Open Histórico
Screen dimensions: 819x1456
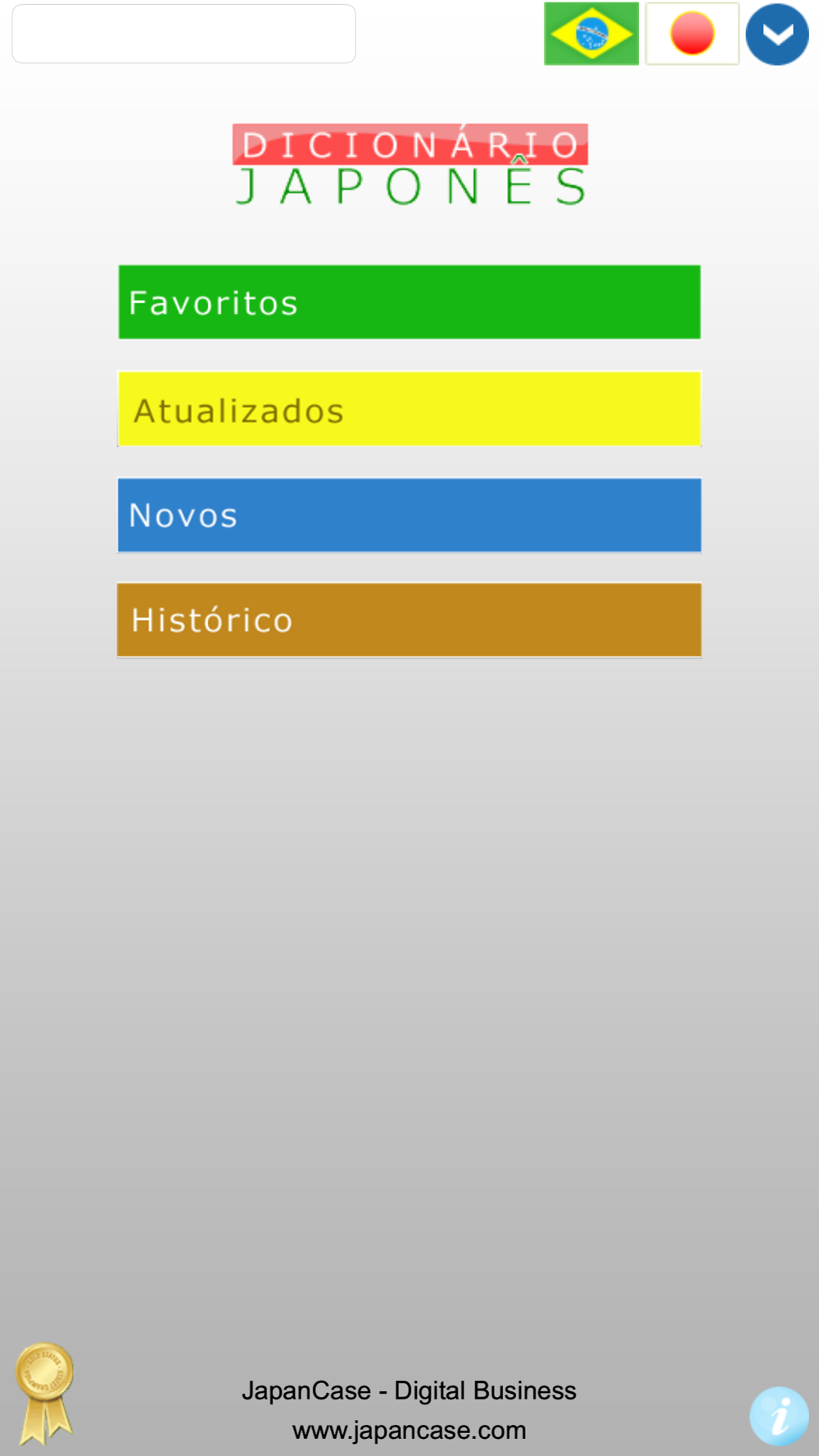[409, 620]
